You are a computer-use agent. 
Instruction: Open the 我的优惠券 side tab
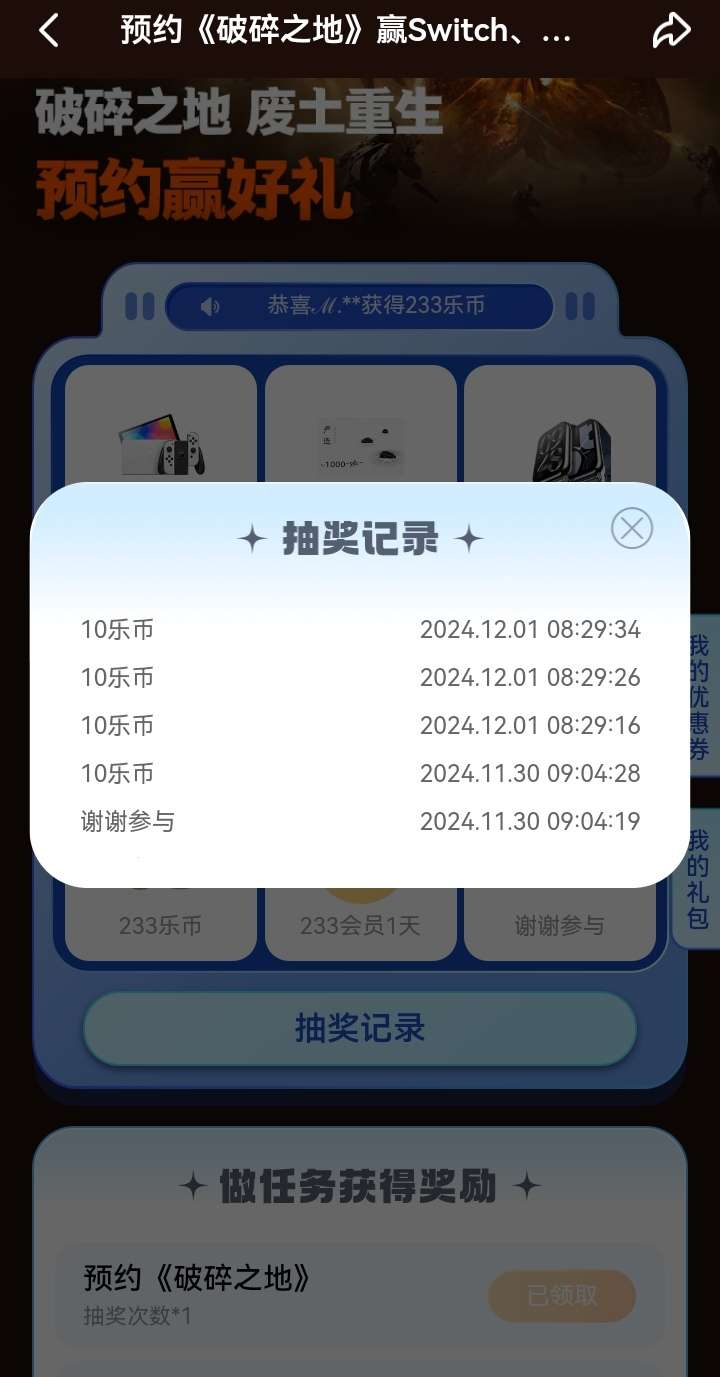699,697
